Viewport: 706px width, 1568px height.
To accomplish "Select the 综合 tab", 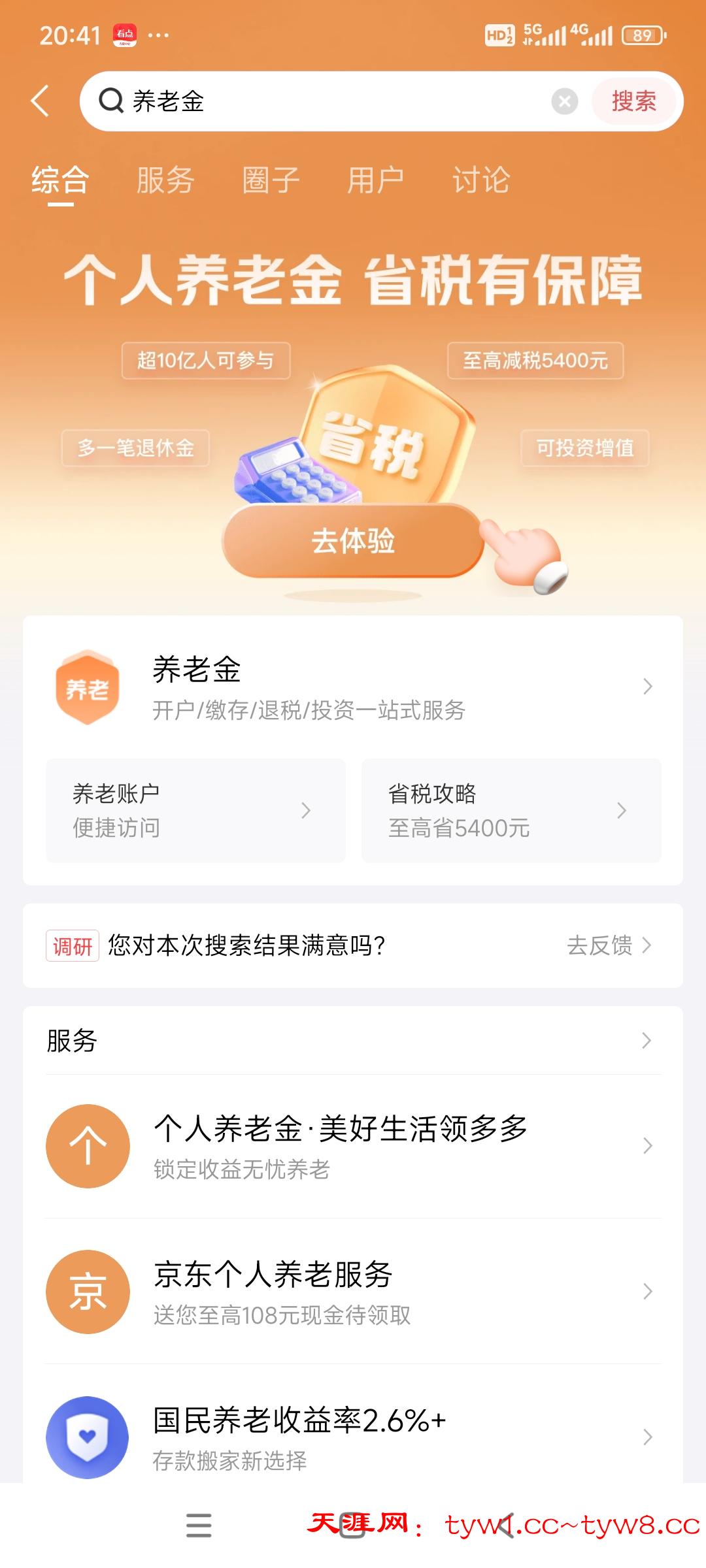I will point(60,180).
